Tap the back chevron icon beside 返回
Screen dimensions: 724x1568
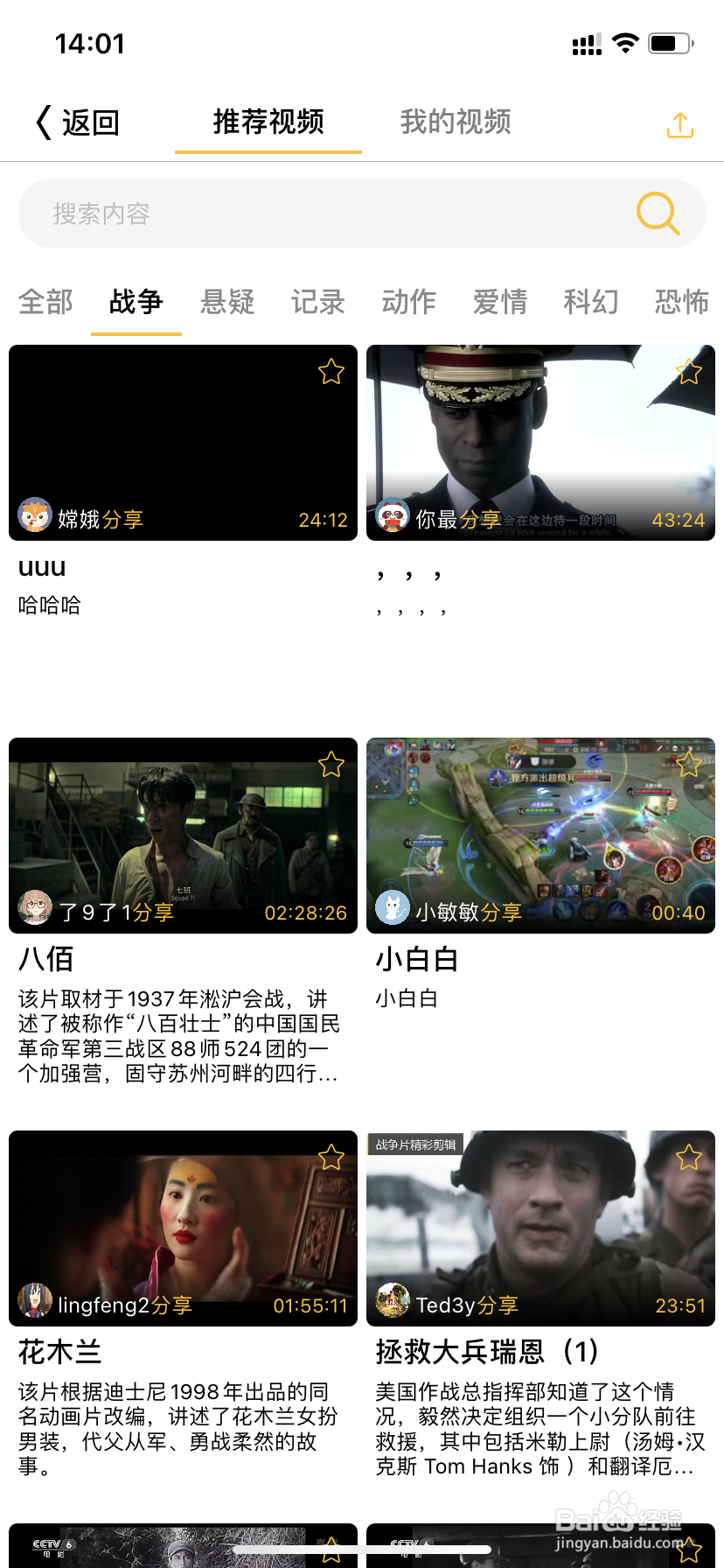click(42, 122)
